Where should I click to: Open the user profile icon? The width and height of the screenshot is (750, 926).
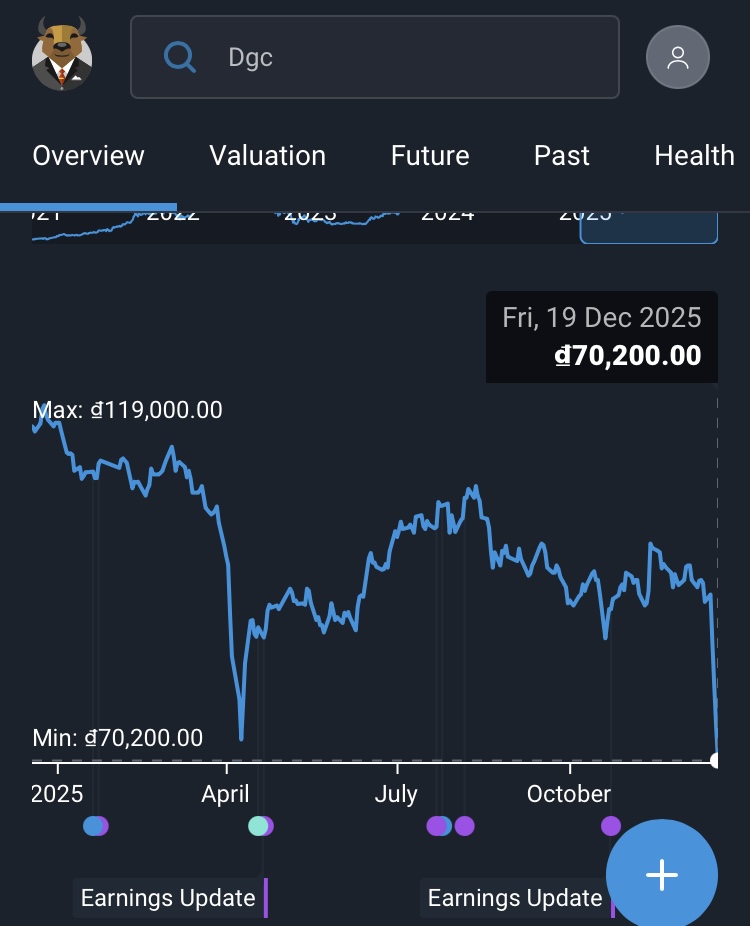pyautogui.click(x=678, y=57)
